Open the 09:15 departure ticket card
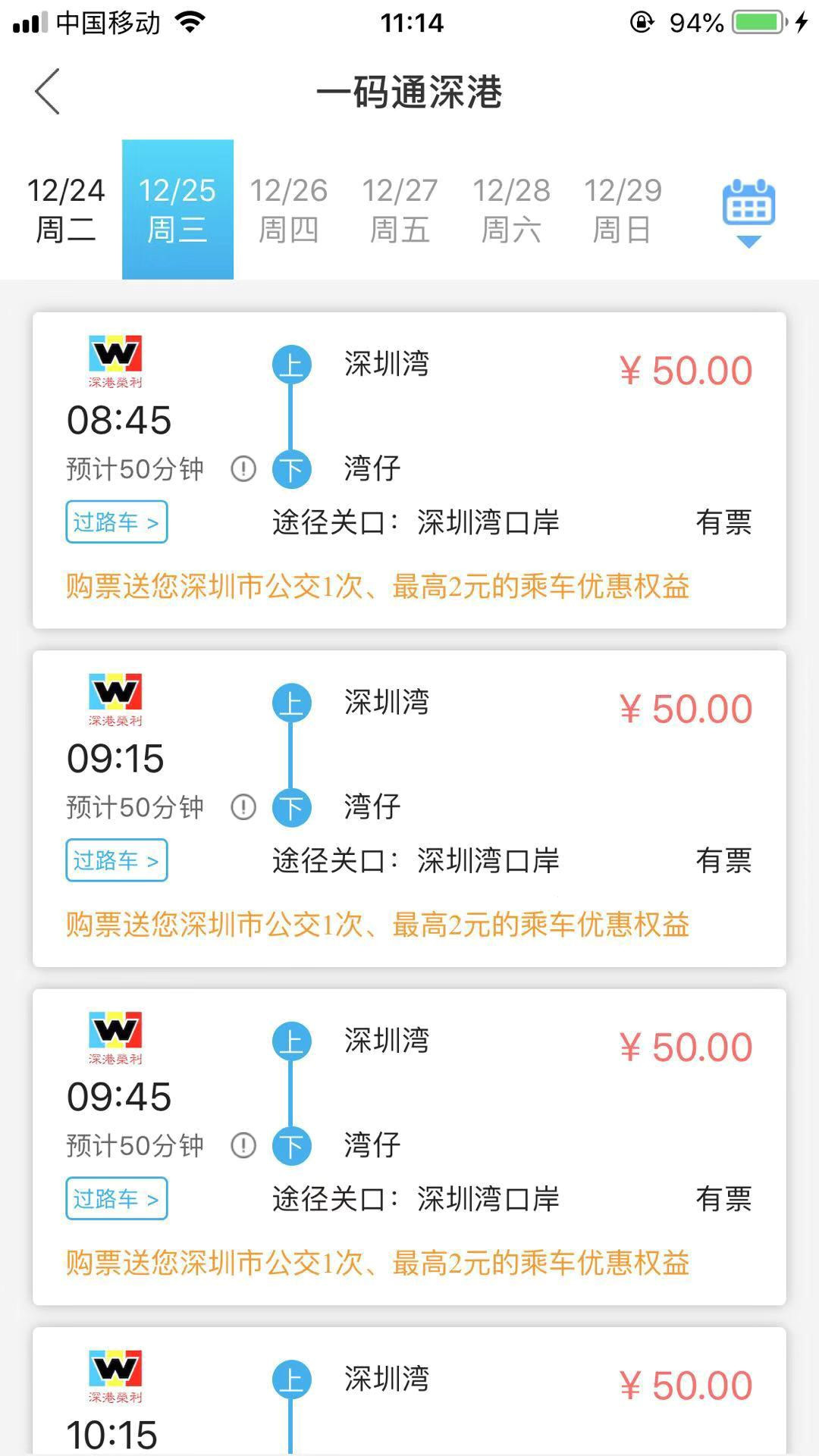 tap(409, 808)
